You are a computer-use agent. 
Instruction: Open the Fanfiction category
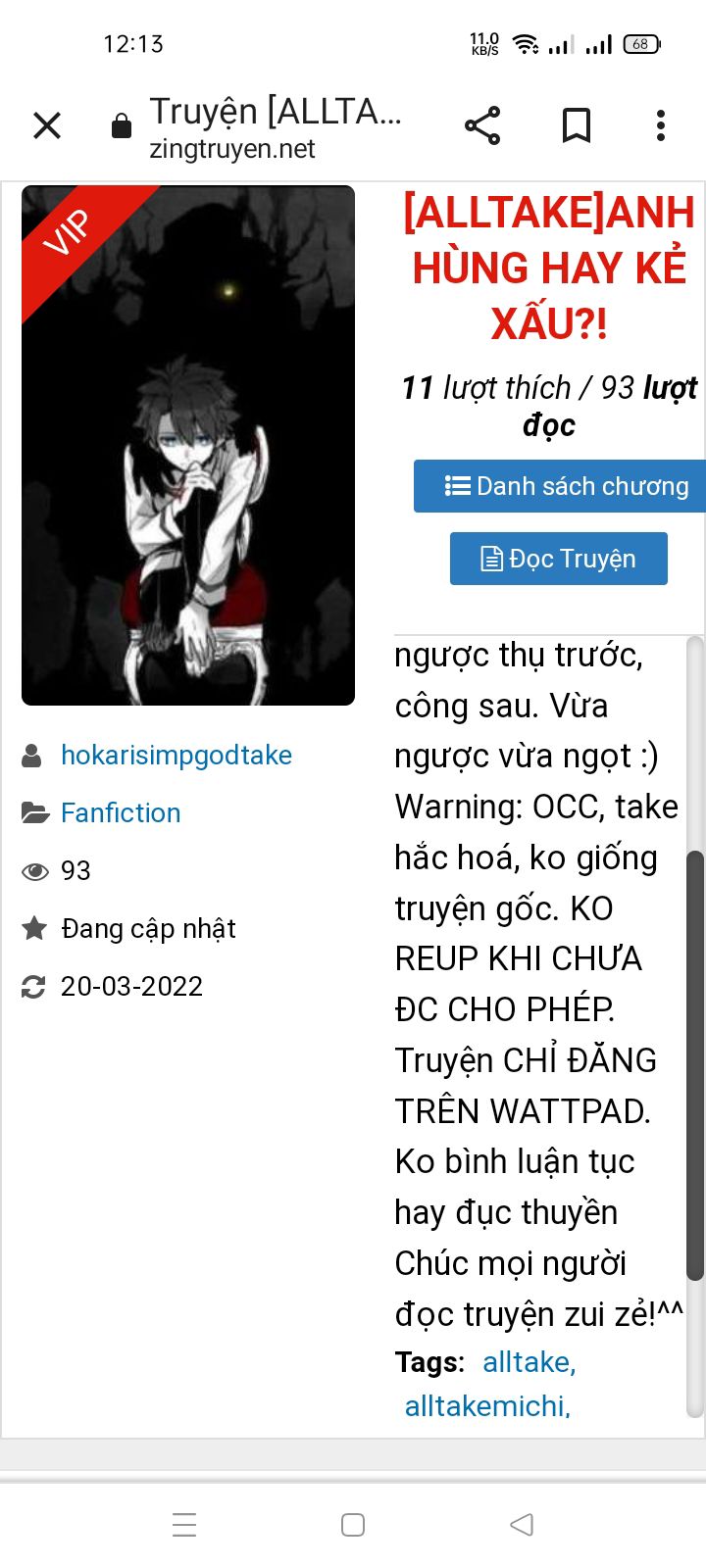click(121, 813)
